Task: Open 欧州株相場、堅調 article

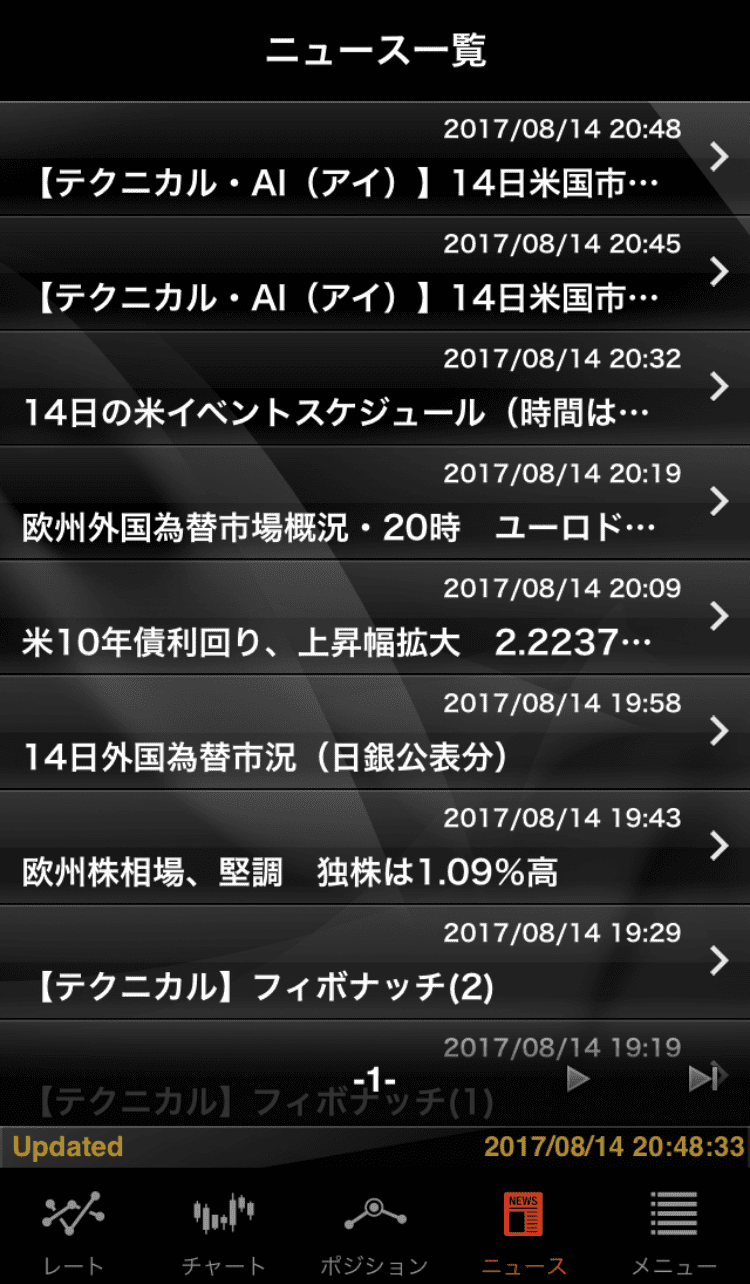Action: pos(375,849)
